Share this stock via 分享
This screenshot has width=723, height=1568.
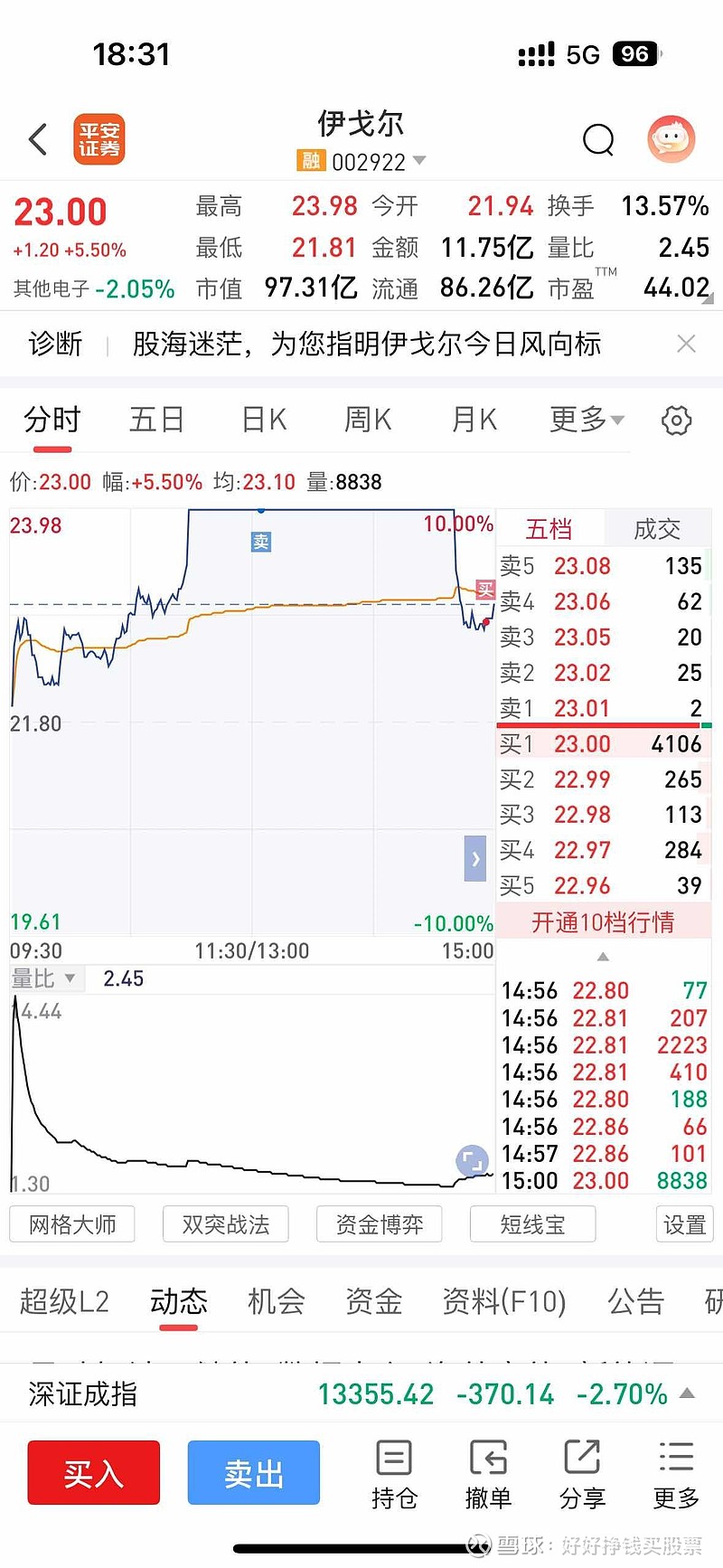coord(582,1474)
